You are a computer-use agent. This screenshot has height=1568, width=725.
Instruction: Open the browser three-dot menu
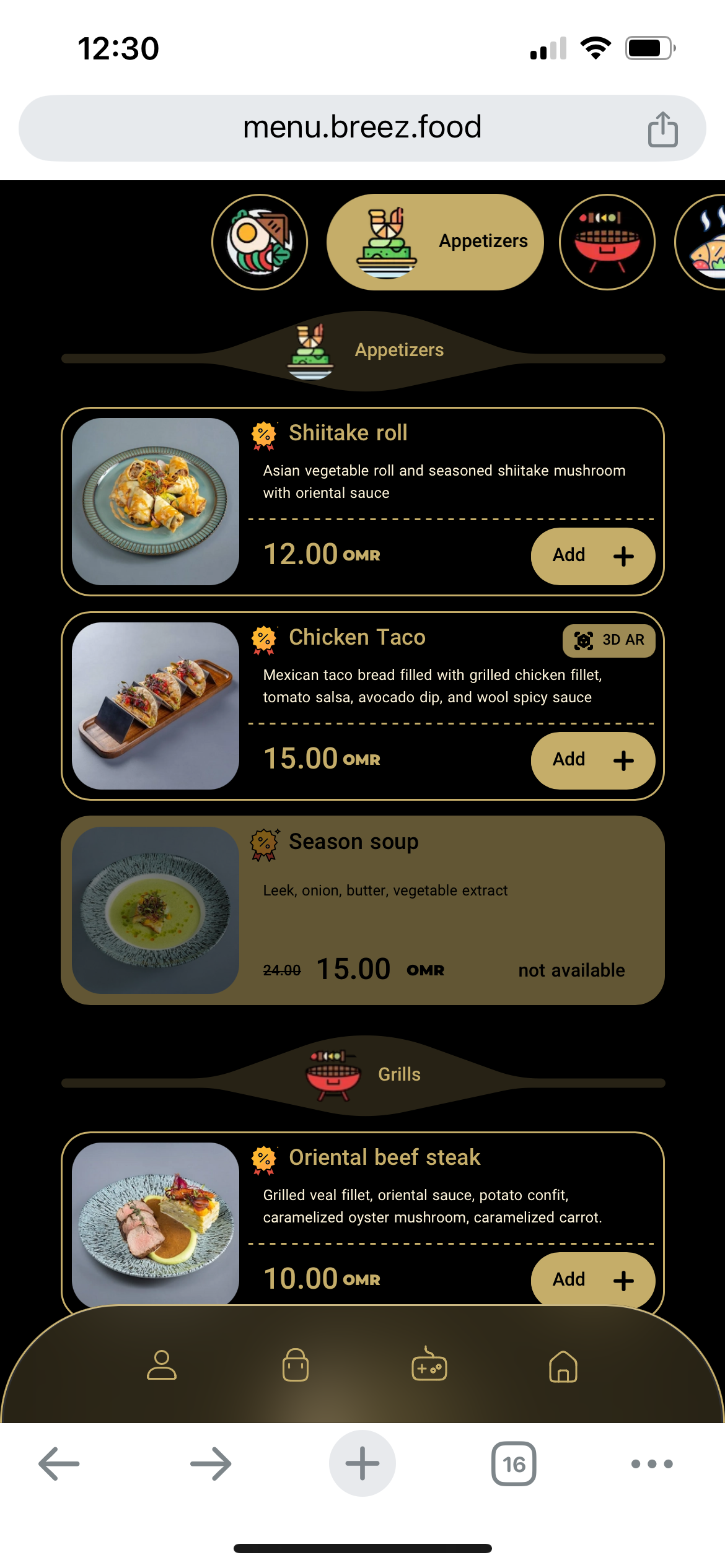pos(651,1463)
